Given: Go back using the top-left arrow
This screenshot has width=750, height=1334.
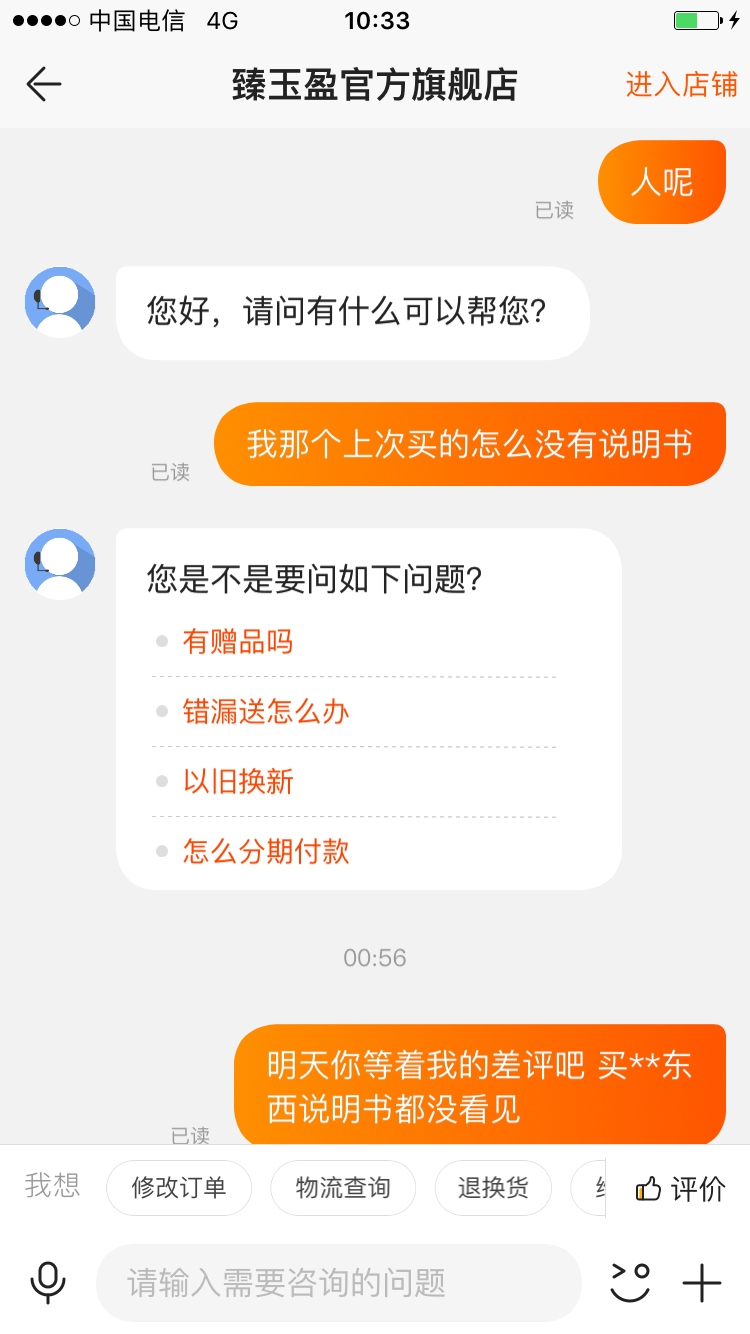Looking at the screenshot, I should (44, 85).
